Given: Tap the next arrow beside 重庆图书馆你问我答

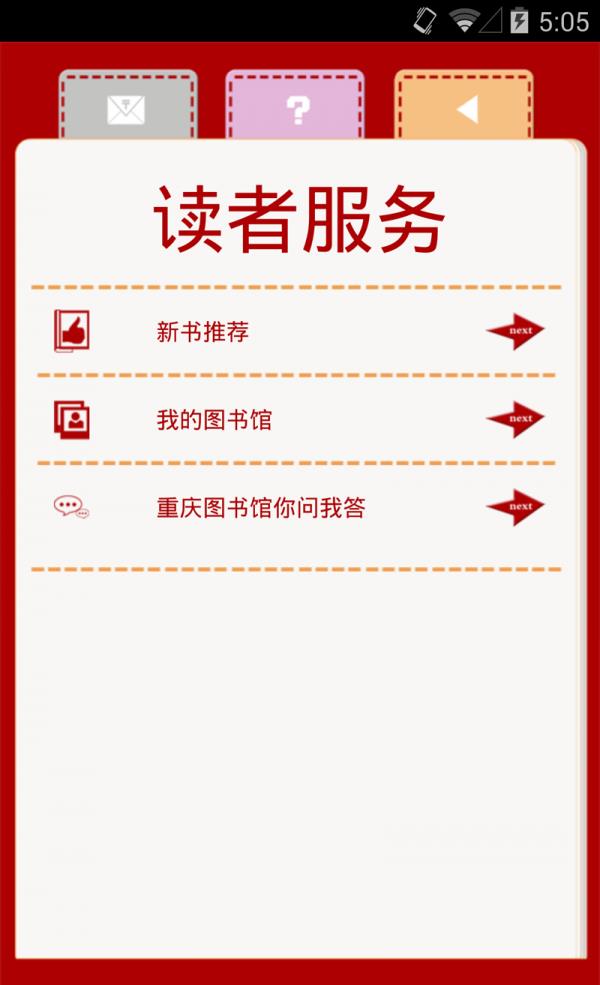Looking at the screenshot, I should point(516,507).
